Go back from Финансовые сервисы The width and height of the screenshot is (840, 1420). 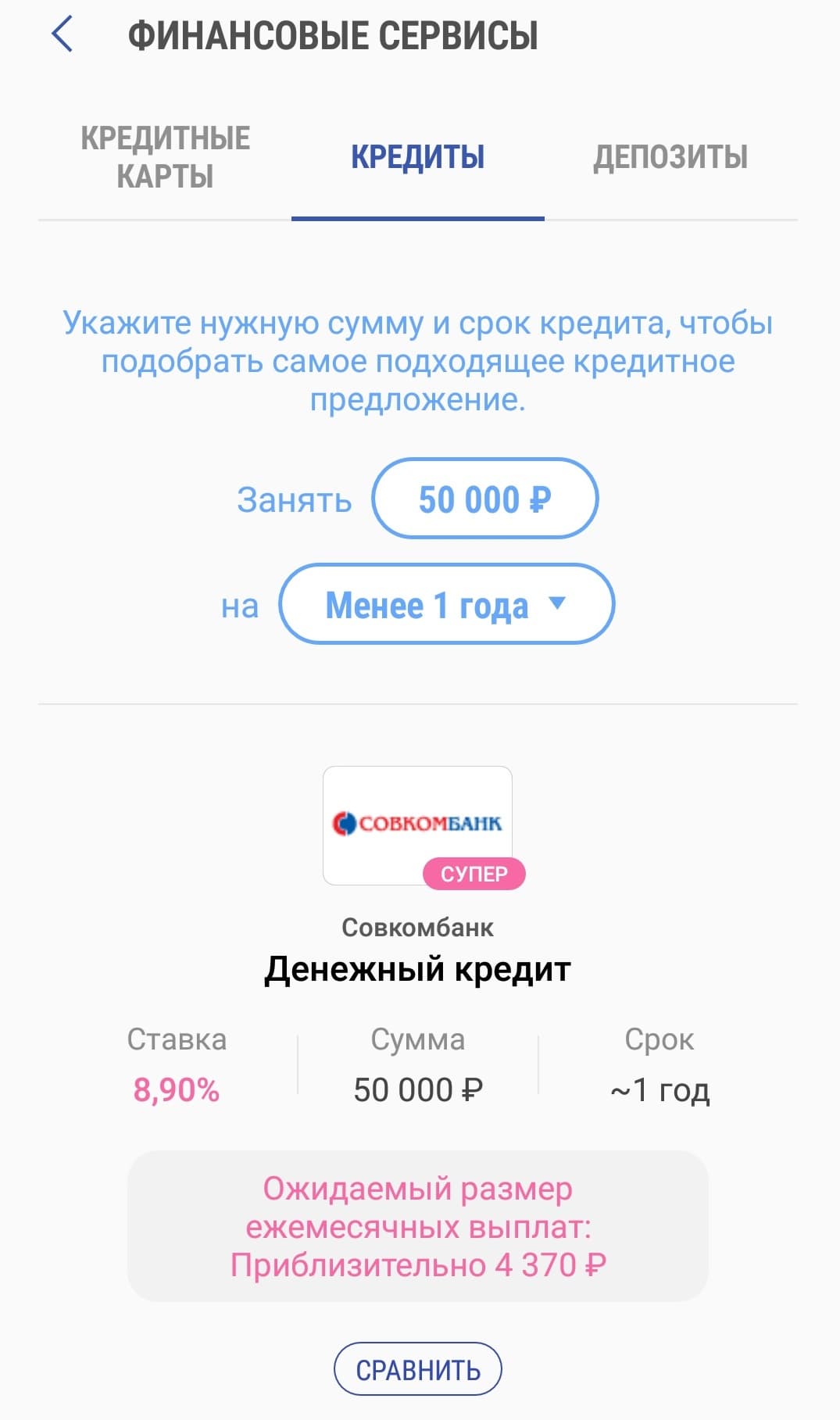[x=62, y=35]
